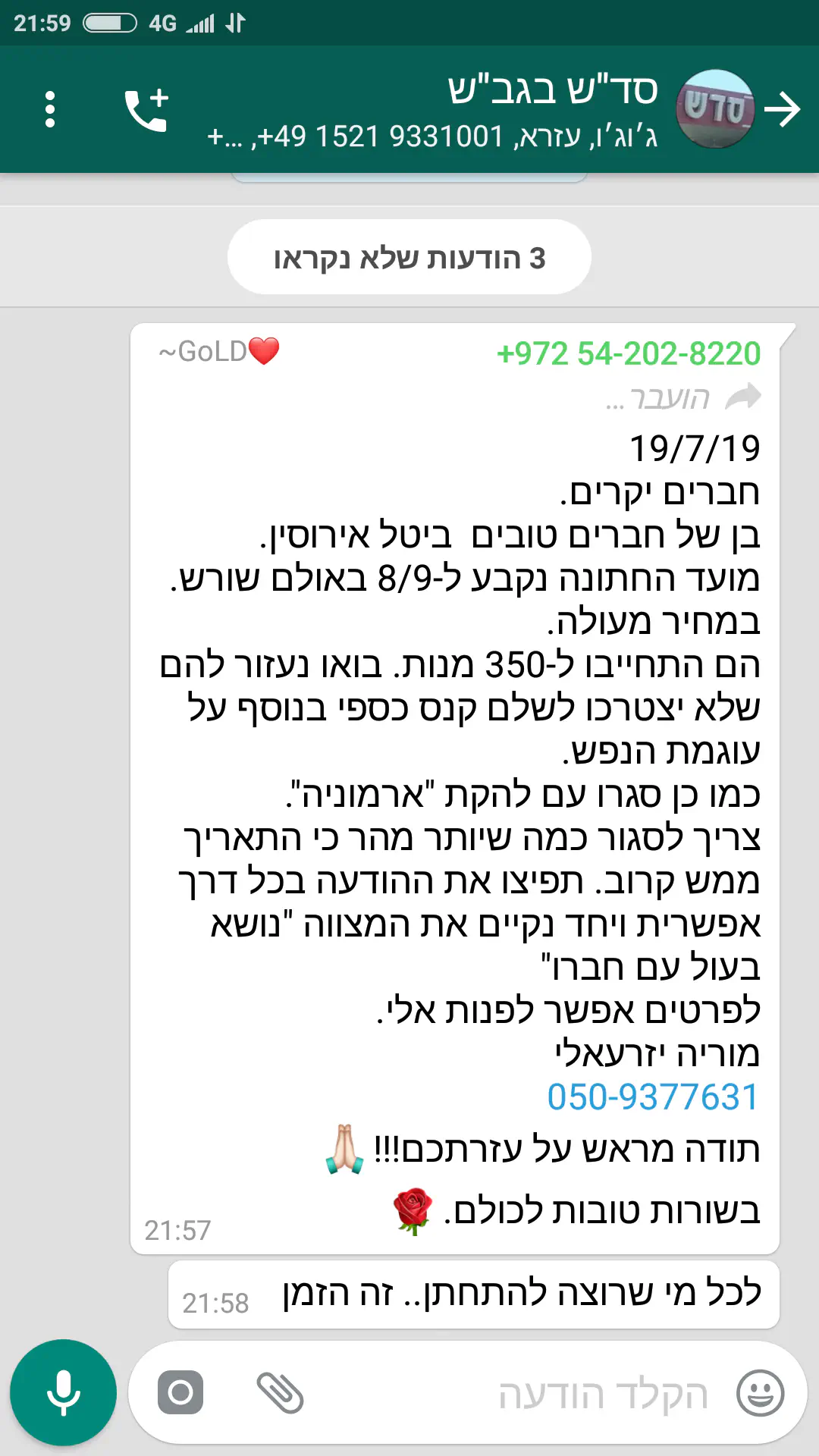Call the linked number 050-9377631
Viewport: 819px width, 1456px height.
click(653, 1097)
